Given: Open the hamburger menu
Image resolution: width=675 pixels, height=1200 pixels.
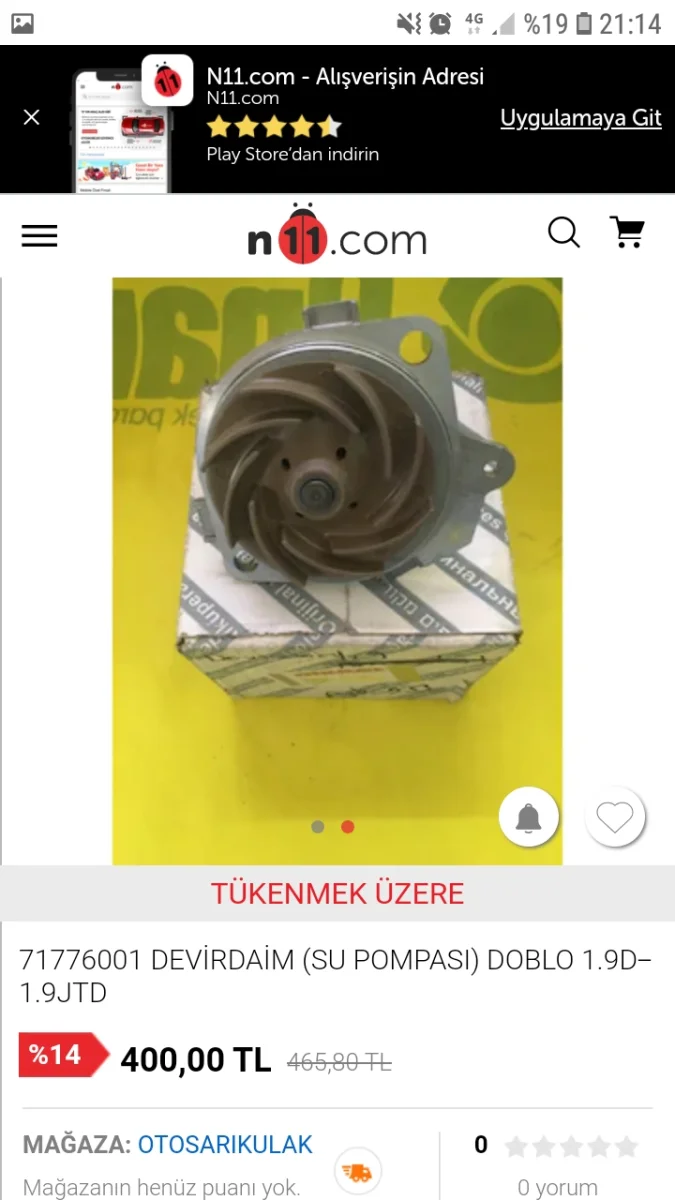Looking at the screenshot, I should point(40,236).
